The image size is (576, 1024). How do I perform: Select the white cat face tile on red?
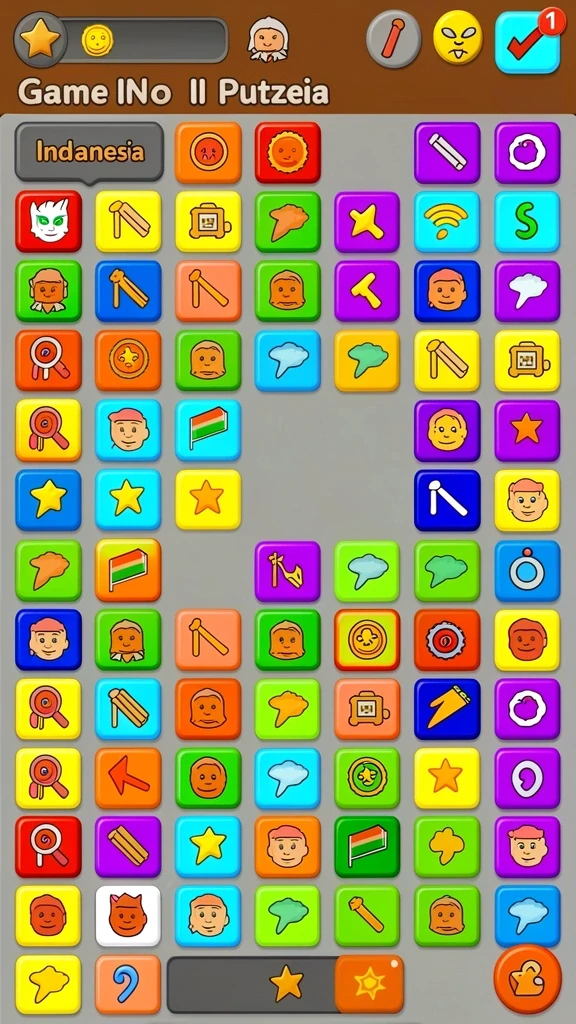click(x=49, y=221)
